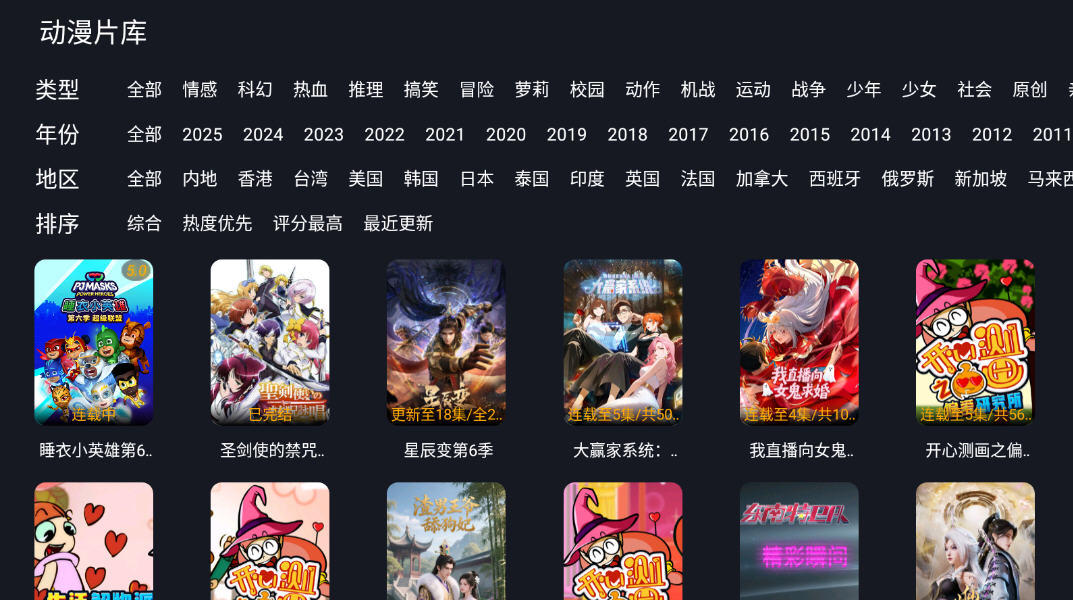Open 圣剑使的禁咒 anime card
Screen dimensions: 1073x600
pos(270,343)
